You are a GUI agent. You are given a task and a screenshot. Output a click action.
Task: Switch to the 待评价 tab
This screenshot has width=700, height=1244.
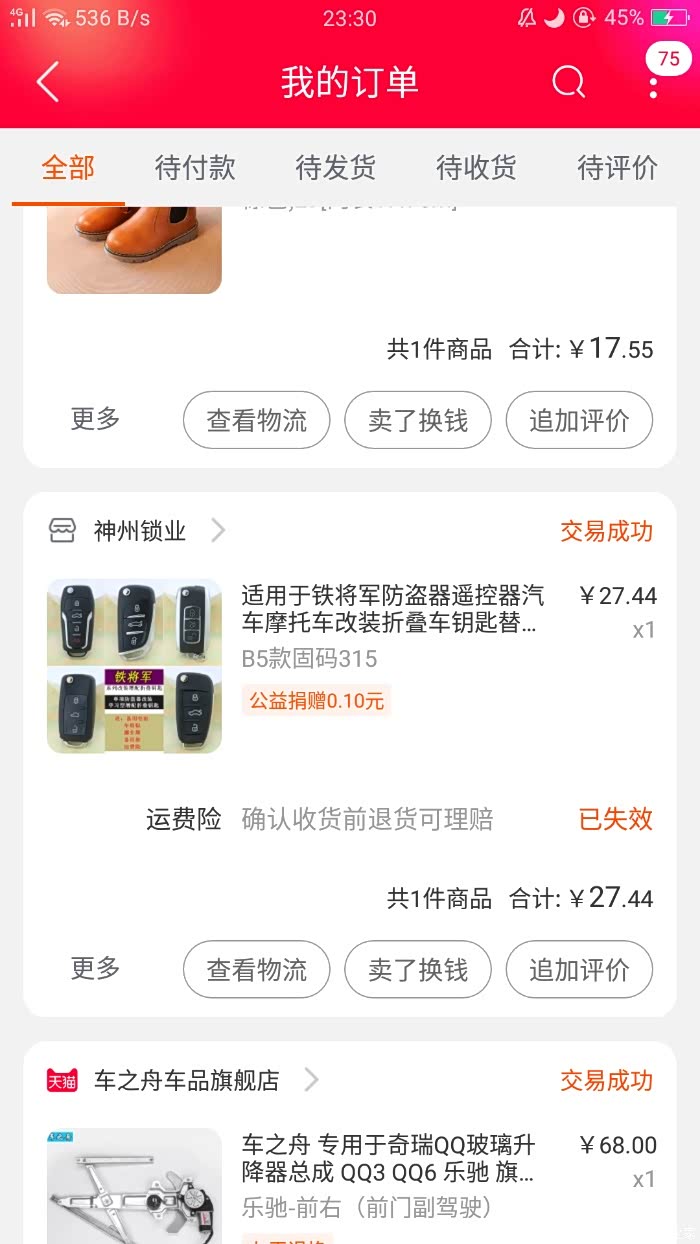click(x=617, y=168)
